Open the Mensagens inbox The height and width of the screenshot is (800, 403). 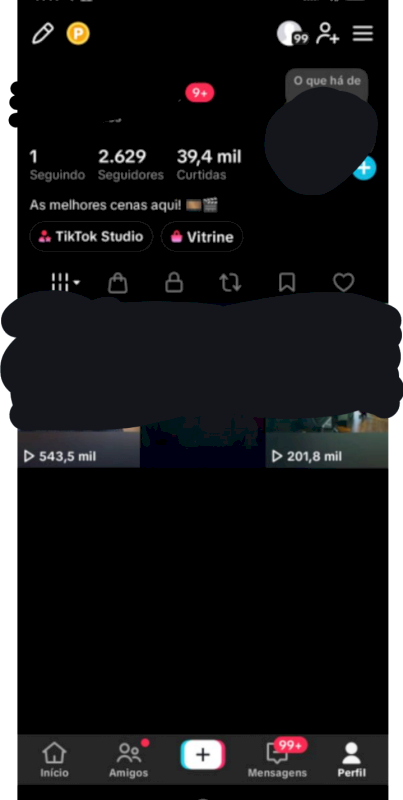pyautogui.click(x=278, y=760)
